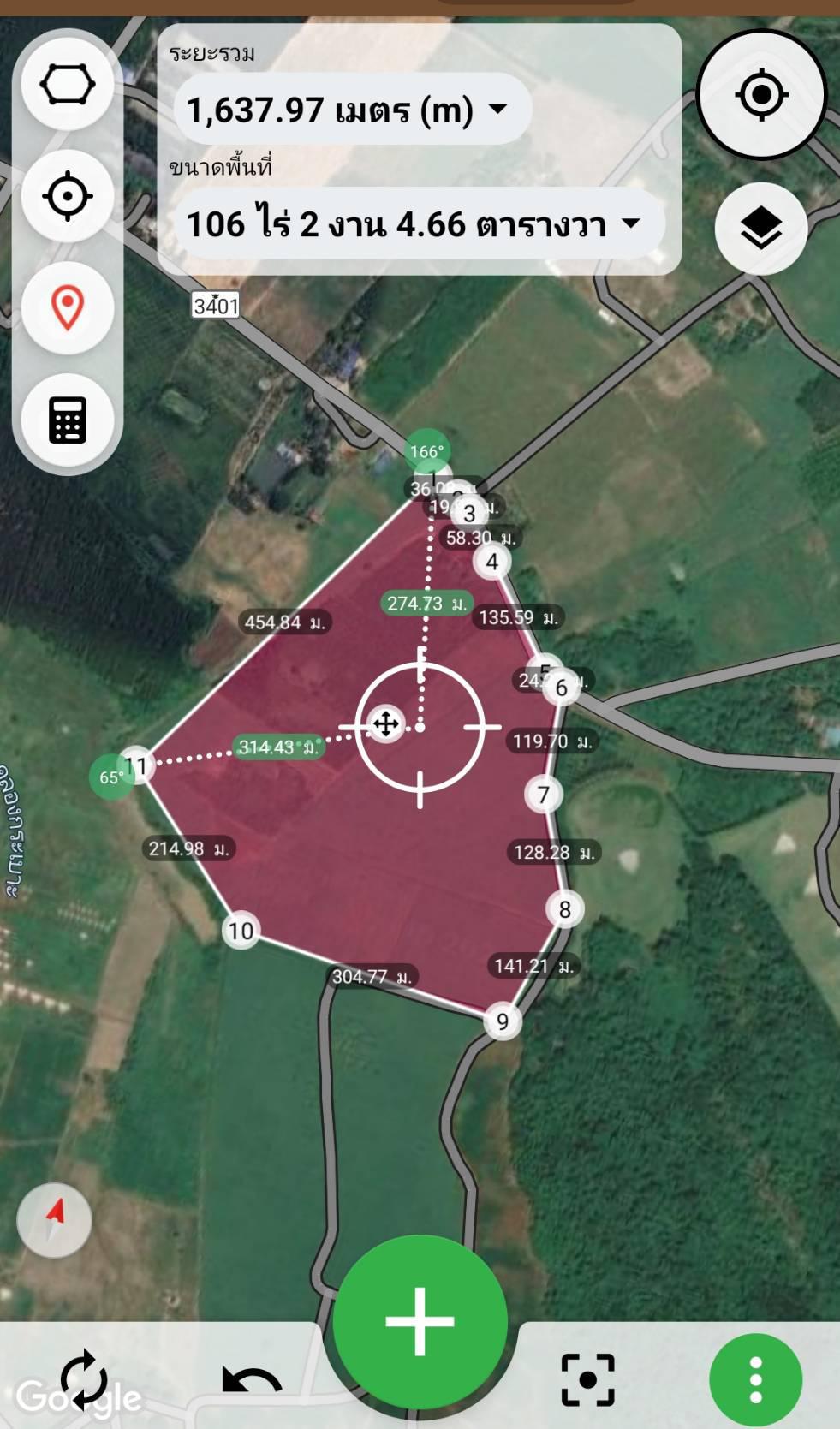
Task: Open the calculator tool
Action: 68,420
